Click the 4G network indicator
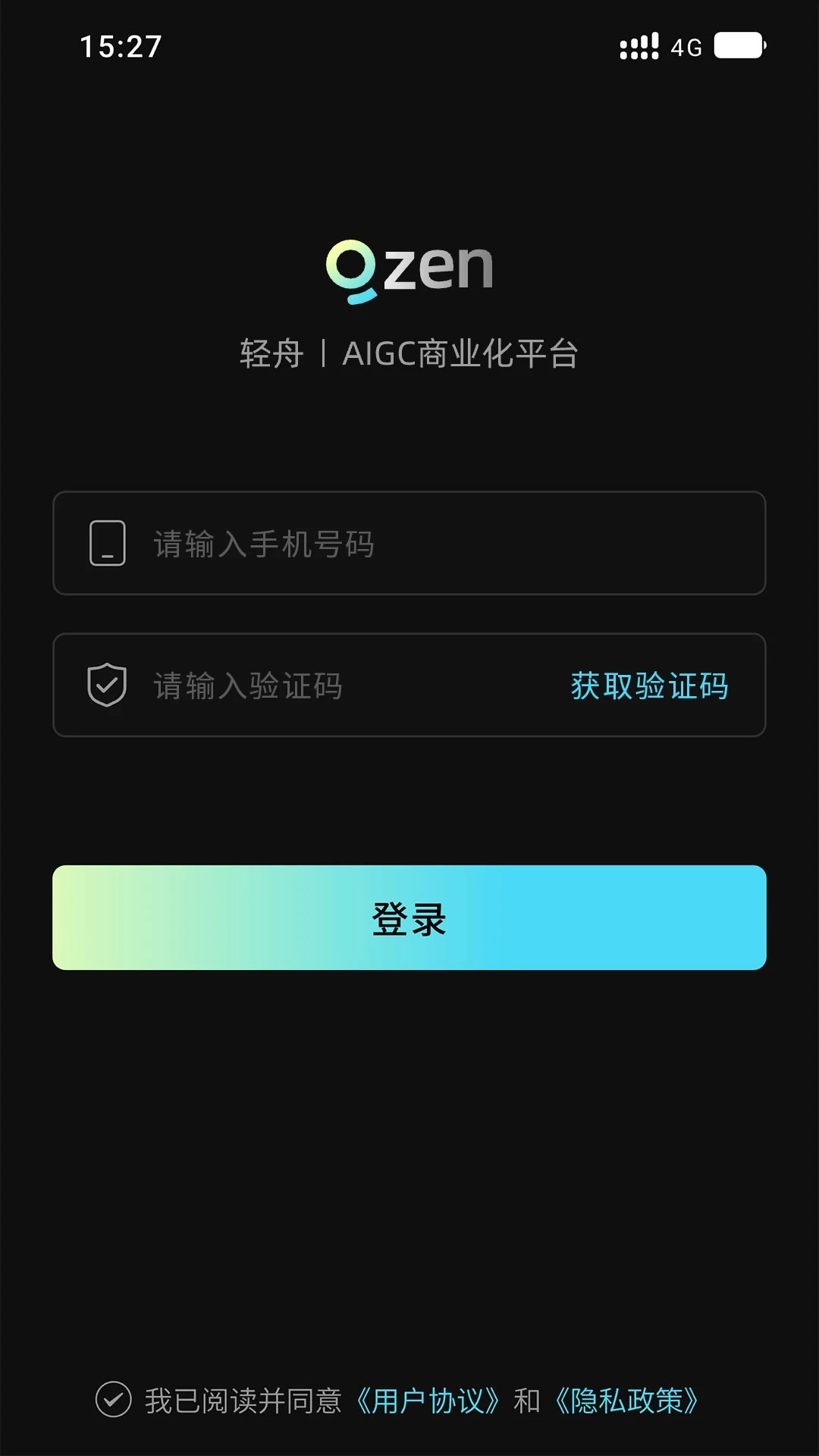The height and width of the screenshot is (1456, 819). (x=685, y=47)
